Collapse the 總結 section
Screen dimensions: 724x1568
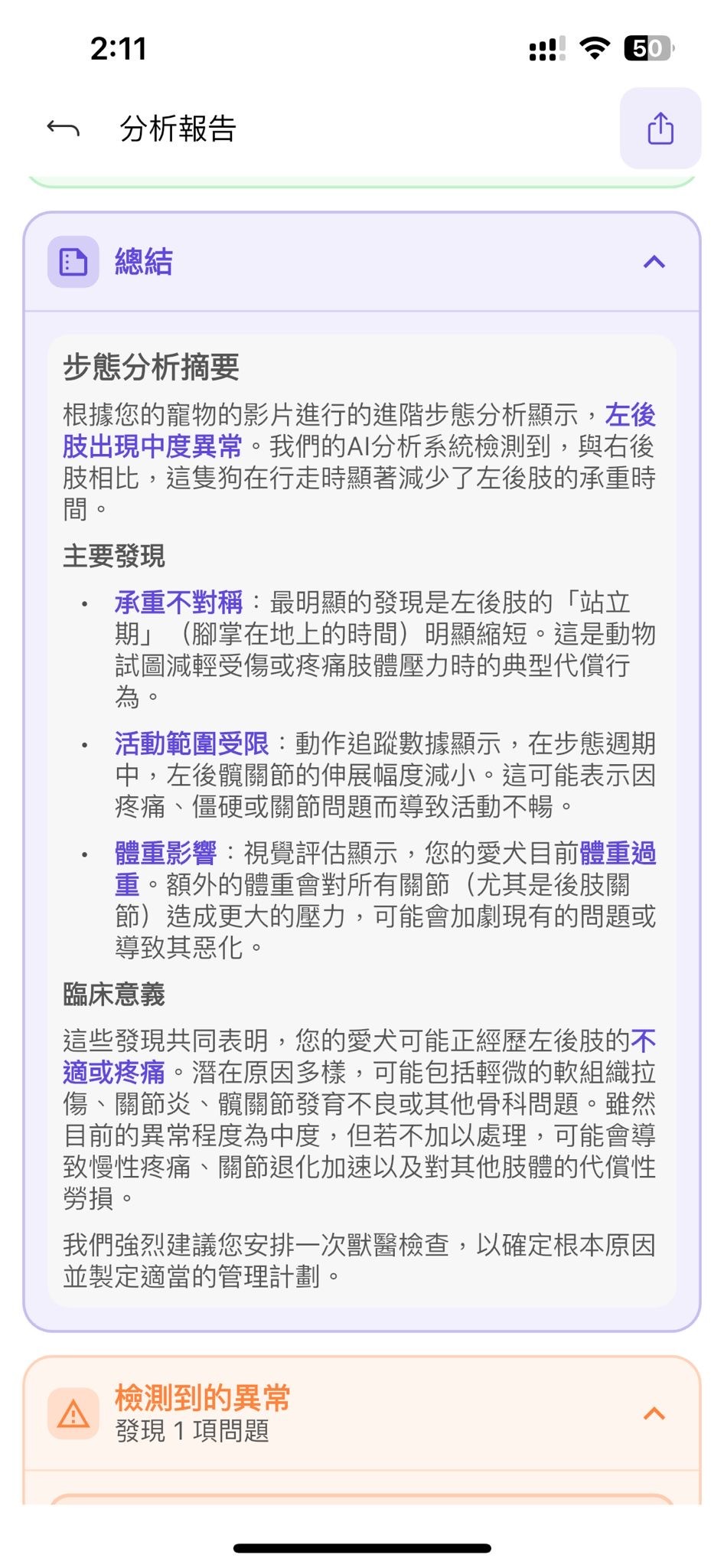click(x=654, y=262)
